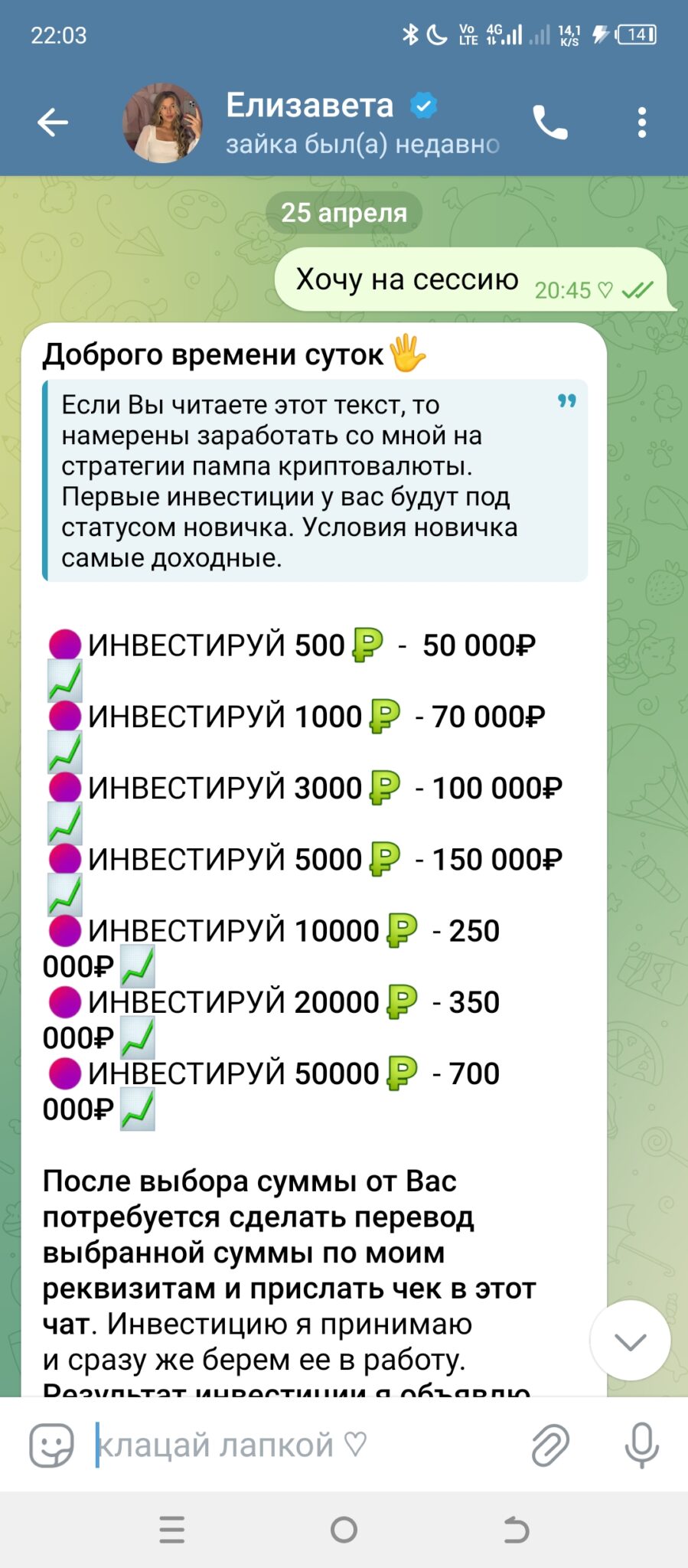The image size is (688, 1568).
Task: Attach a file with the paperclip
Action: (550, 1445)
